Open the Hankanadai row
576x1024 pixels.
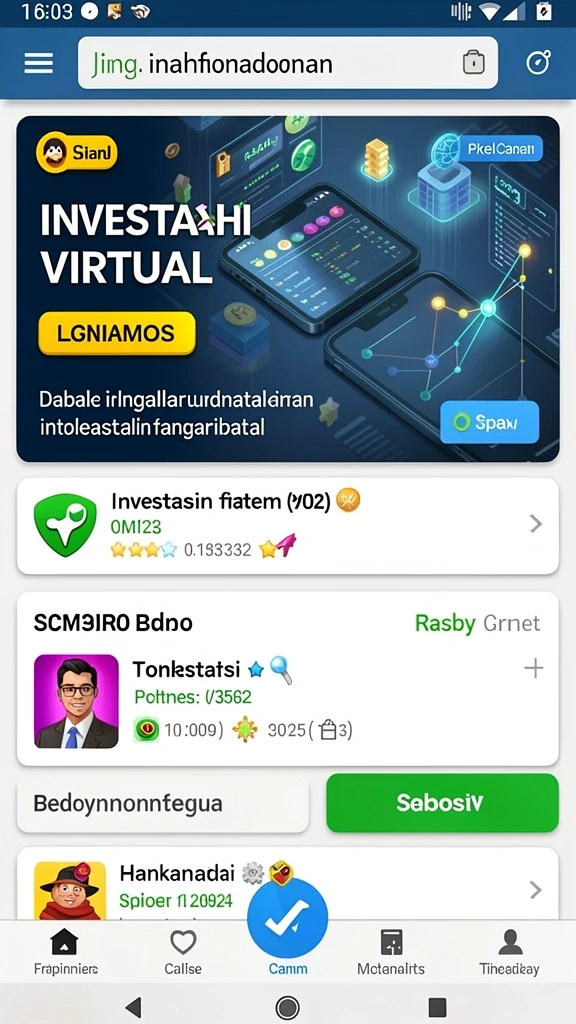(x=287, y=885)
